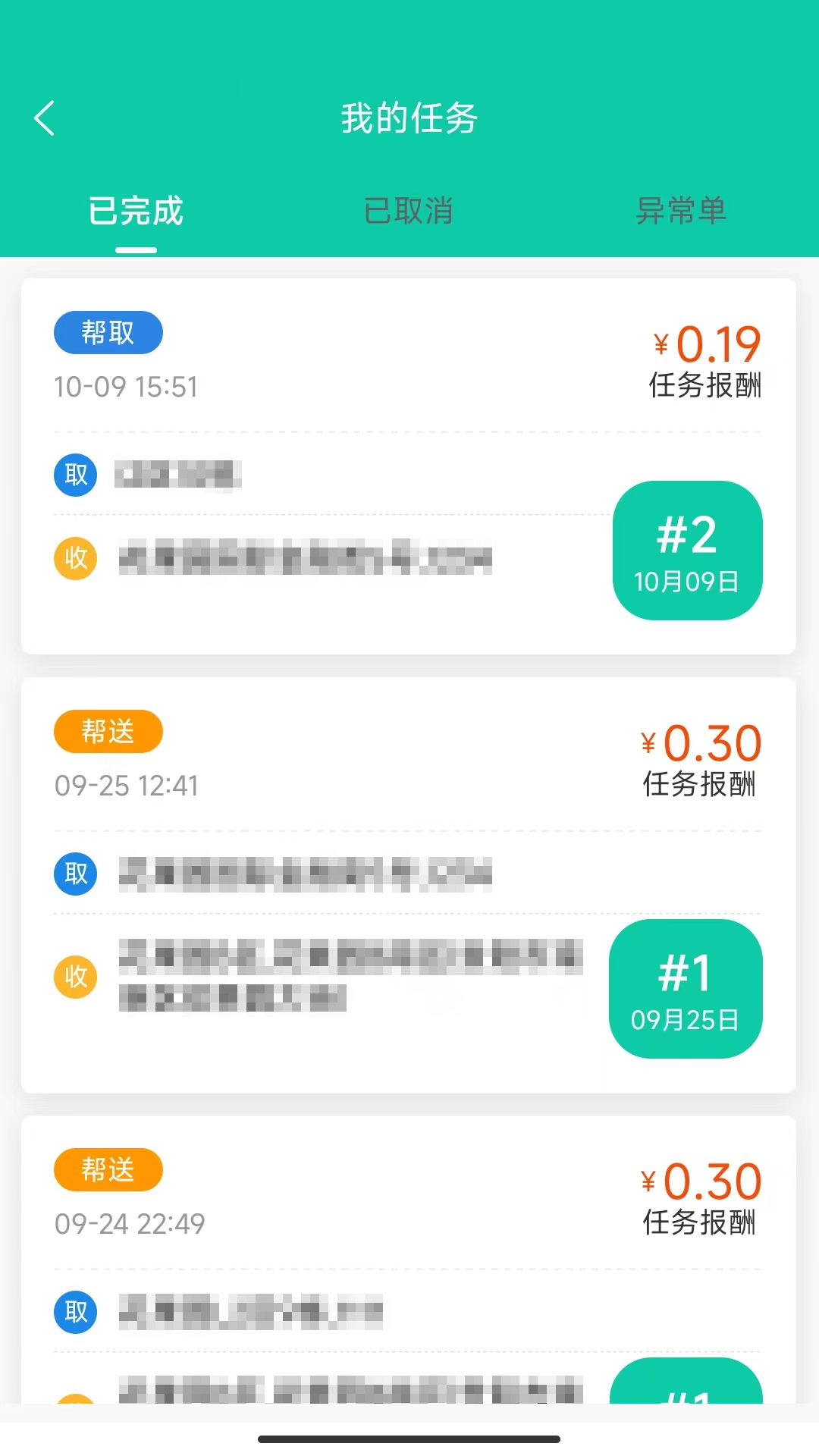The image size is (819, 1456).
Task: Open the green #2 10月09日 badge
Action: (x=687, y=551)
